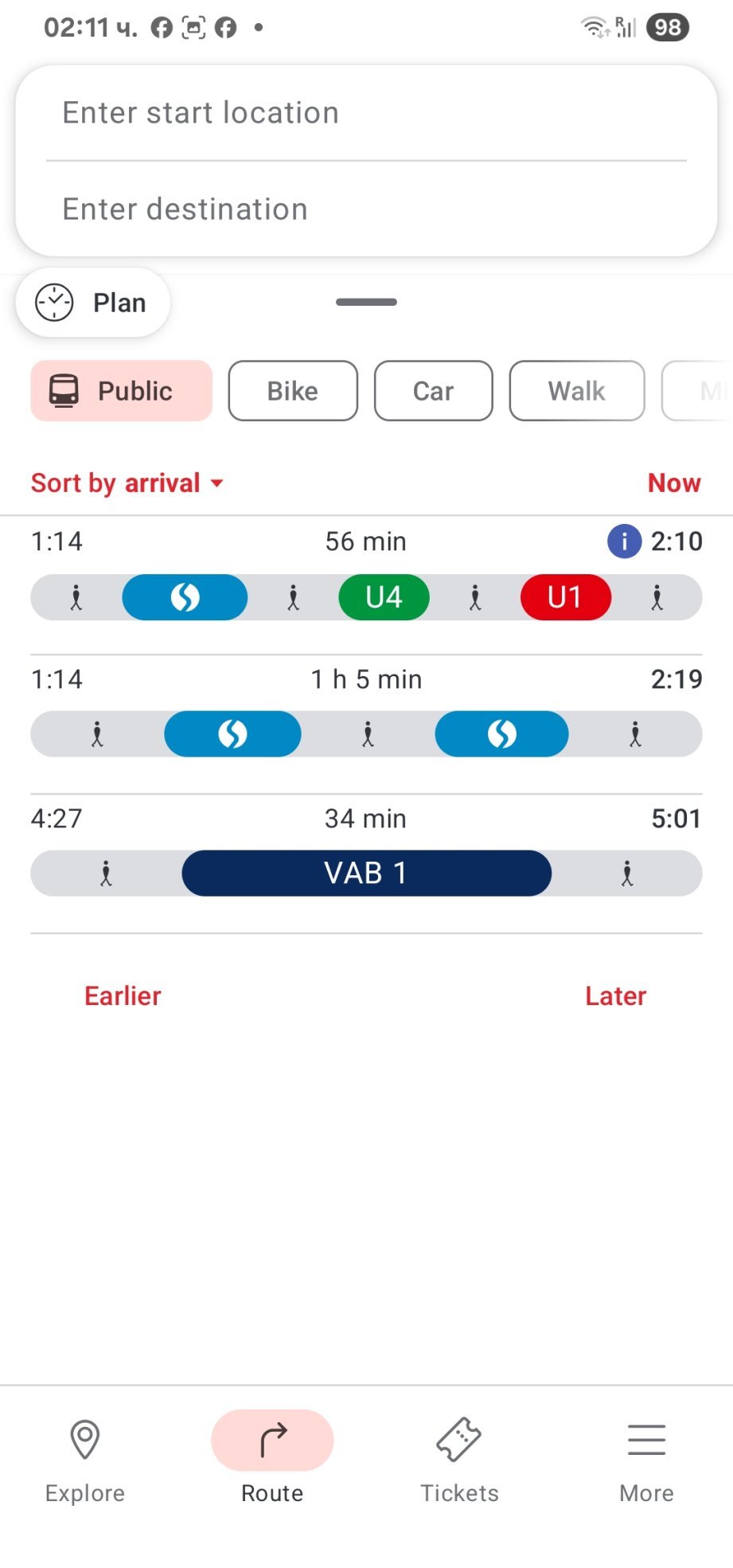Open the 56 min route with U4 and U1

click(x=366, y=575)
